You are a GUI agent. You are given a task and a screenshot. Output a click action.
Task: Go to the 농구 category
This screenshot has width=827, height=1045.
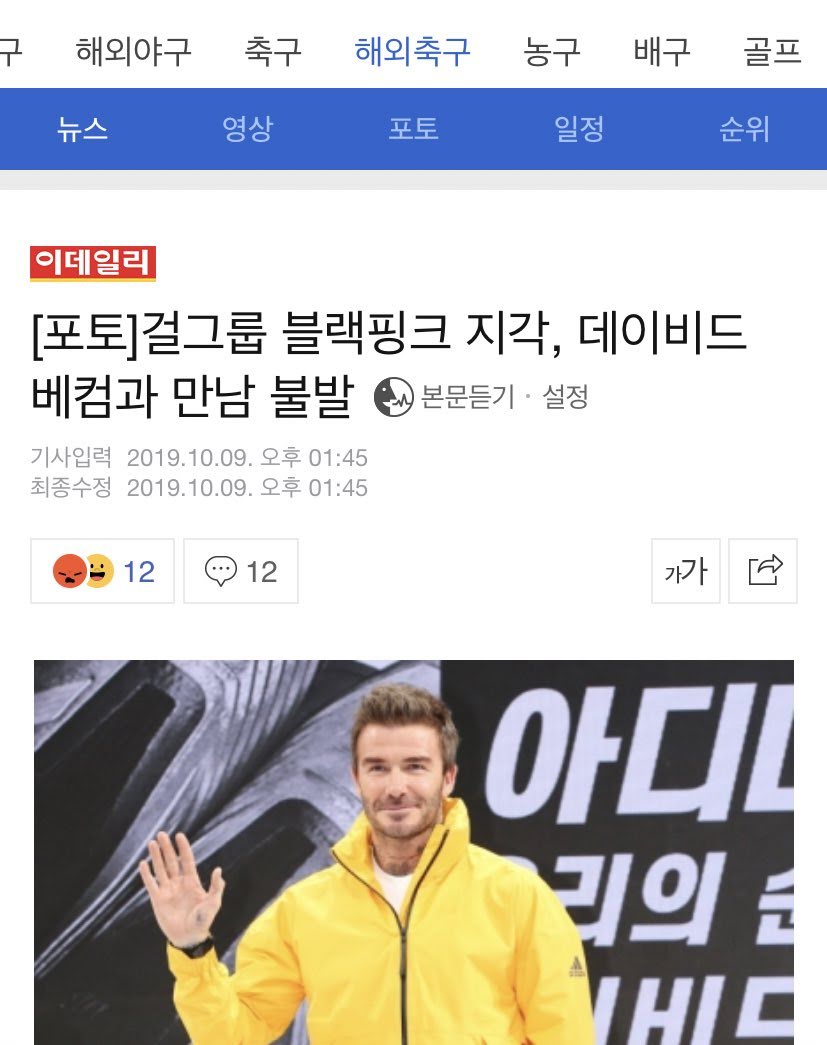(x=551, y=50)
